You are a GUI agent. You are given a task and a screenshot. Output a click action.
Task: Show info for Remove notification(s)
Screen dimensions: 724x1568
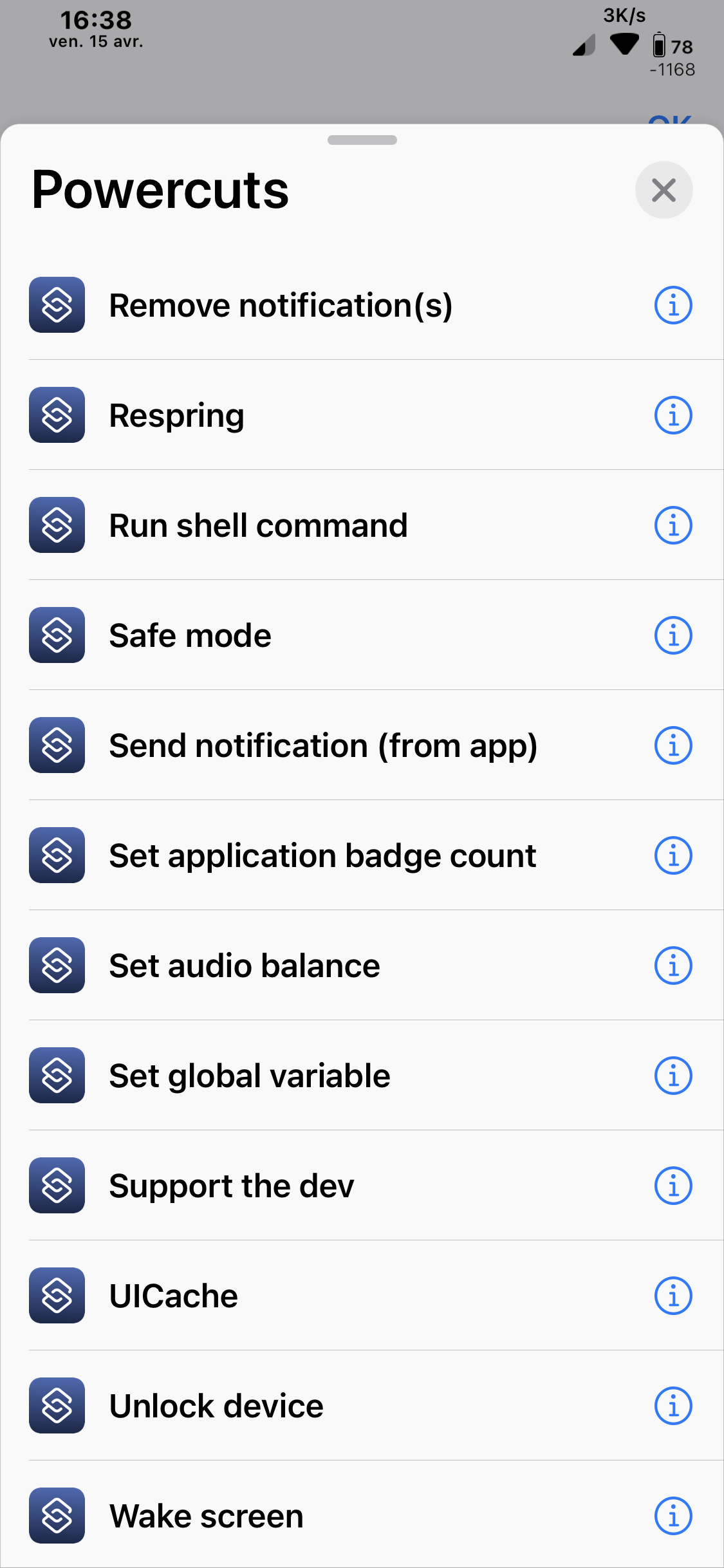673,305
